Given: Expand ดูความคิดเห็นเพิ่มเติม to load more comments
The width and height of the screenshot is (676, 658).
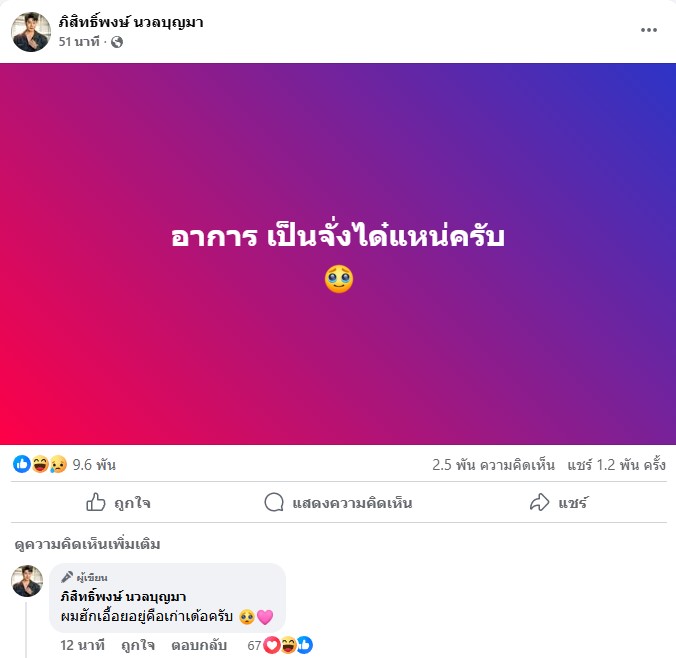Looking at the screenshot, I should tap(87, 545).
